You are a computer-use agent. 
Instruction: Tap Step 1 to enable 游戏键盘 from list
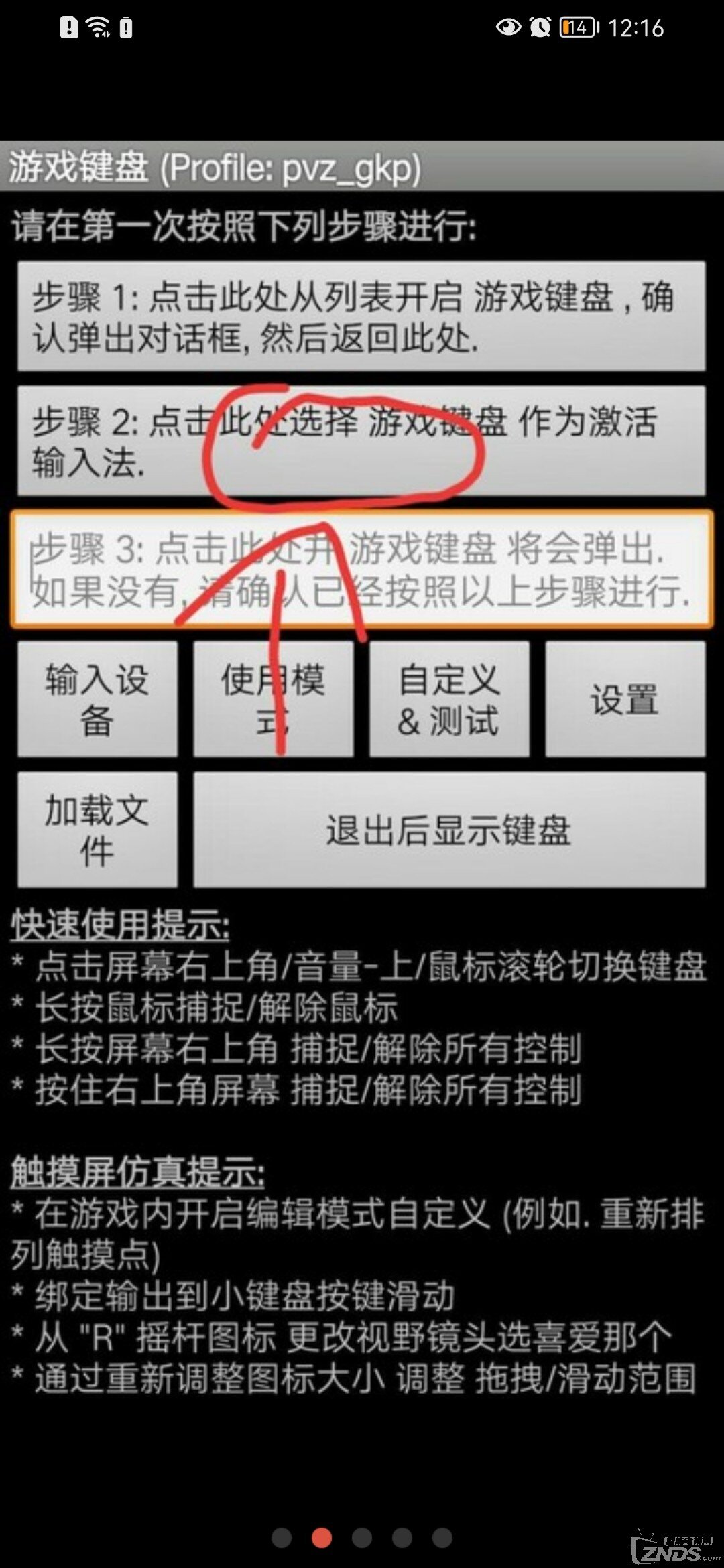point(361,316)
